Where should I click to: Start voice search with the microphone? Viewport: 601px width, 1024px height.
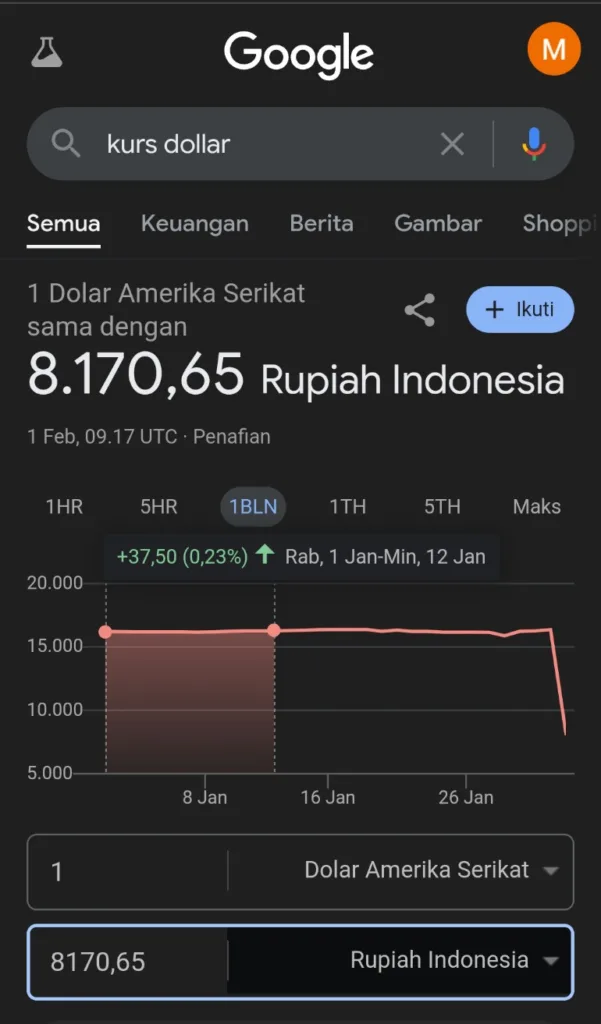click(x=534, y=144)
